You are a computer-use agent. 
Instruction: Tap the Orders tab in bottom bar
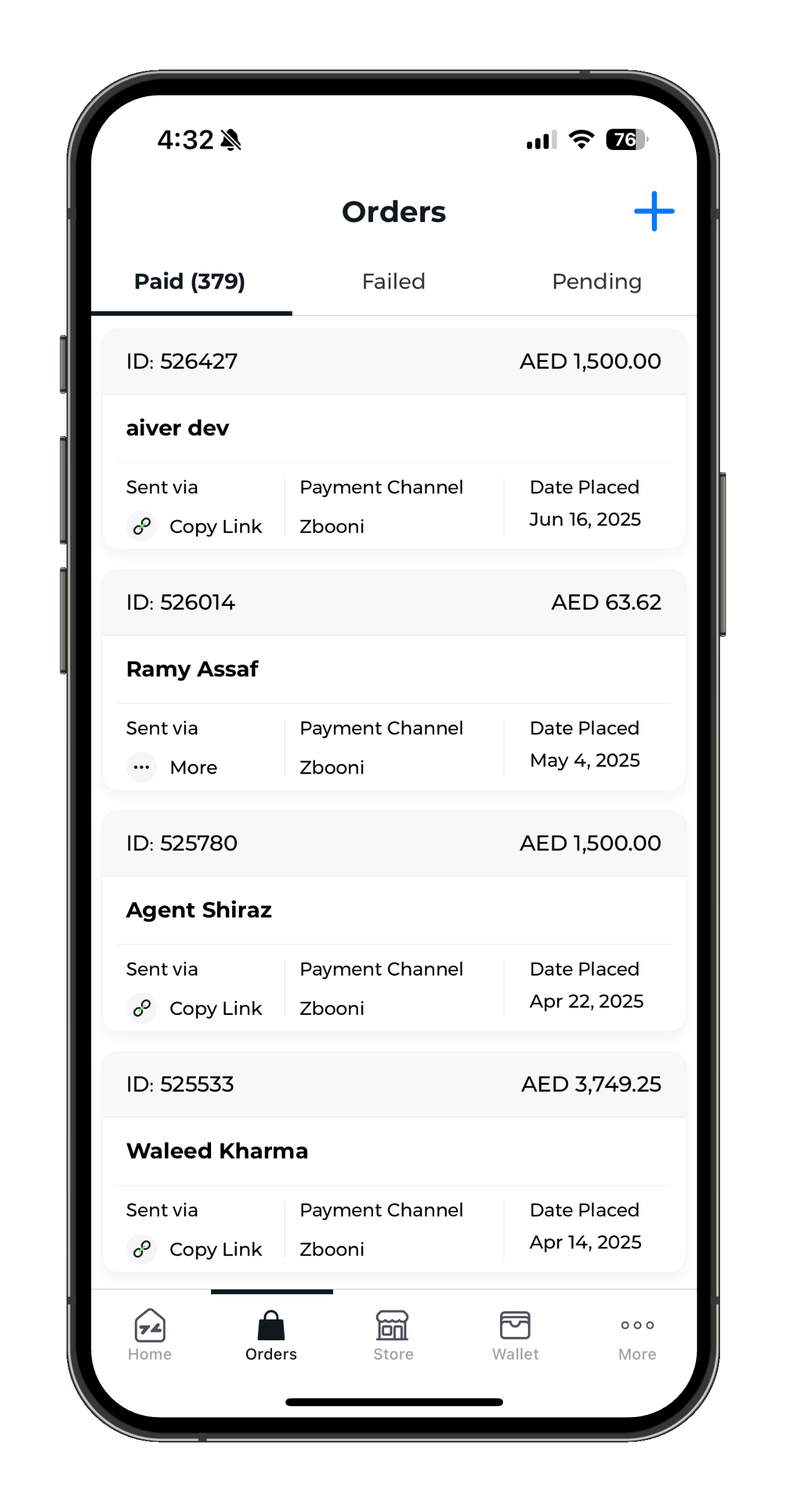[271, 1335]
